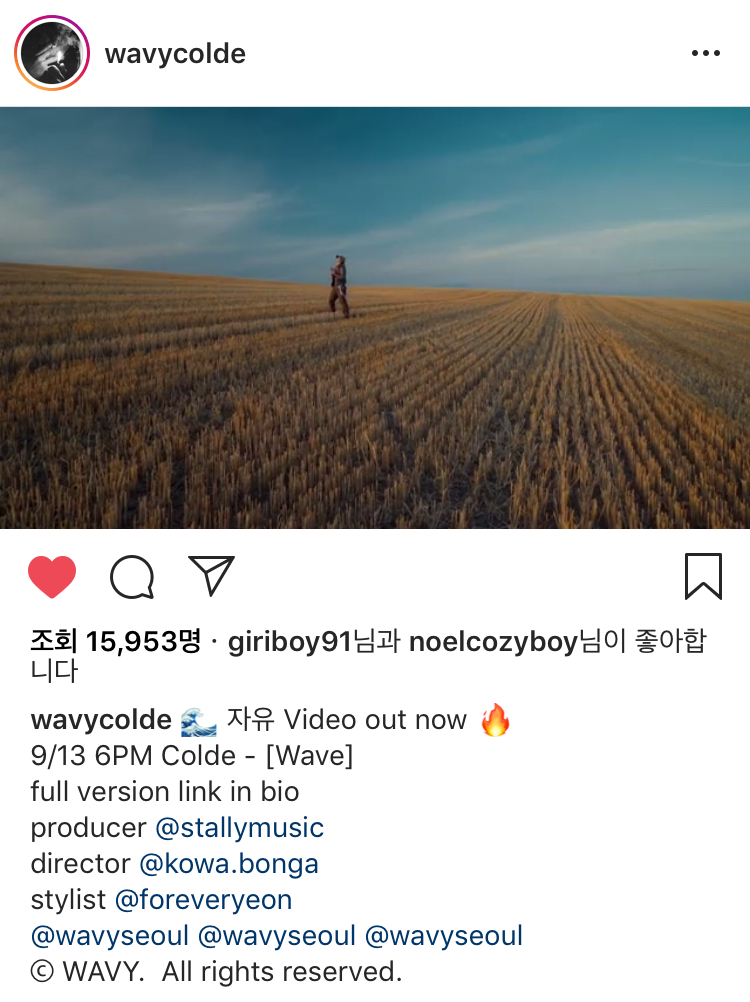Open noelcozyboy's profile
This screenshot has height=1002, width=750.
(493, 642)
